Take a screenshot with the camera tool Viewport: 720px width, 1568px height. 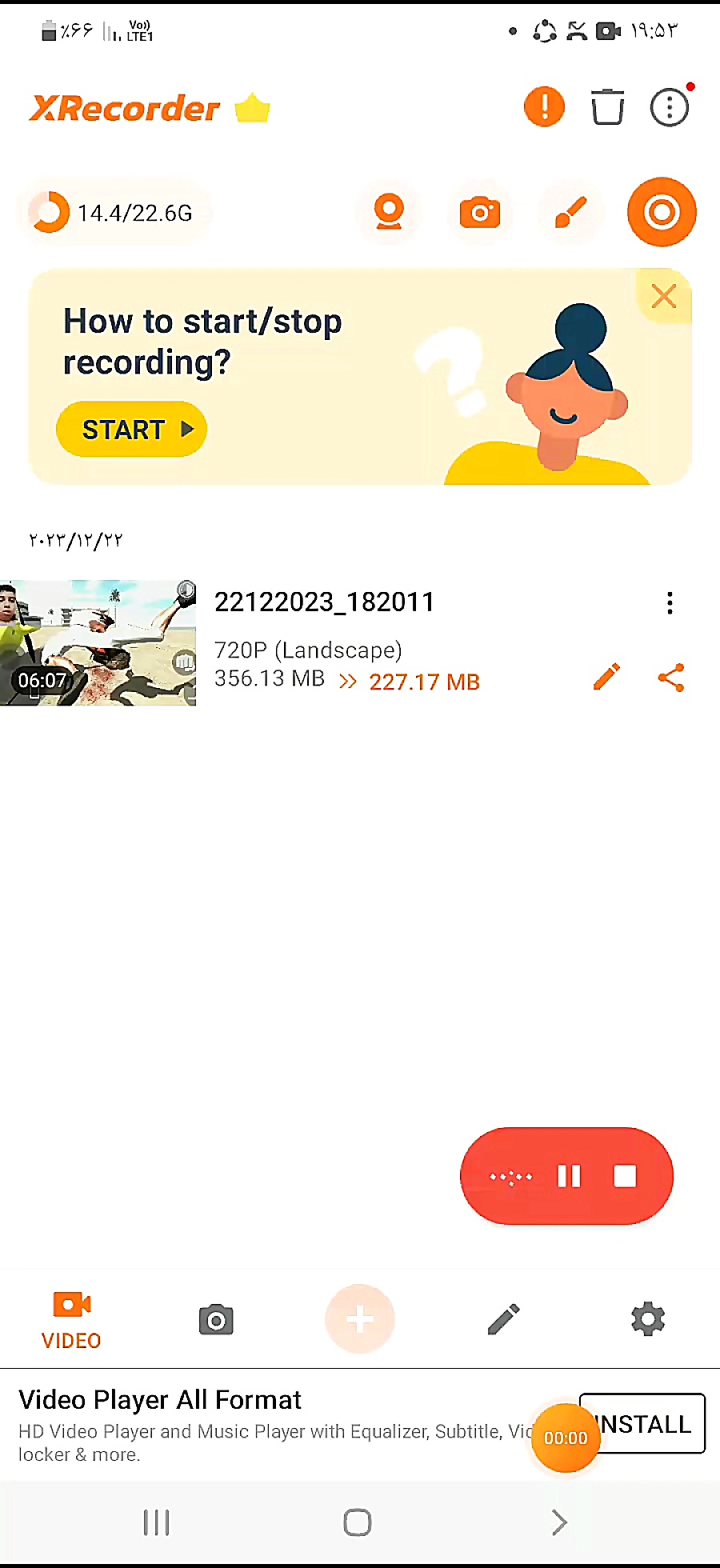(x=480, y=213)
